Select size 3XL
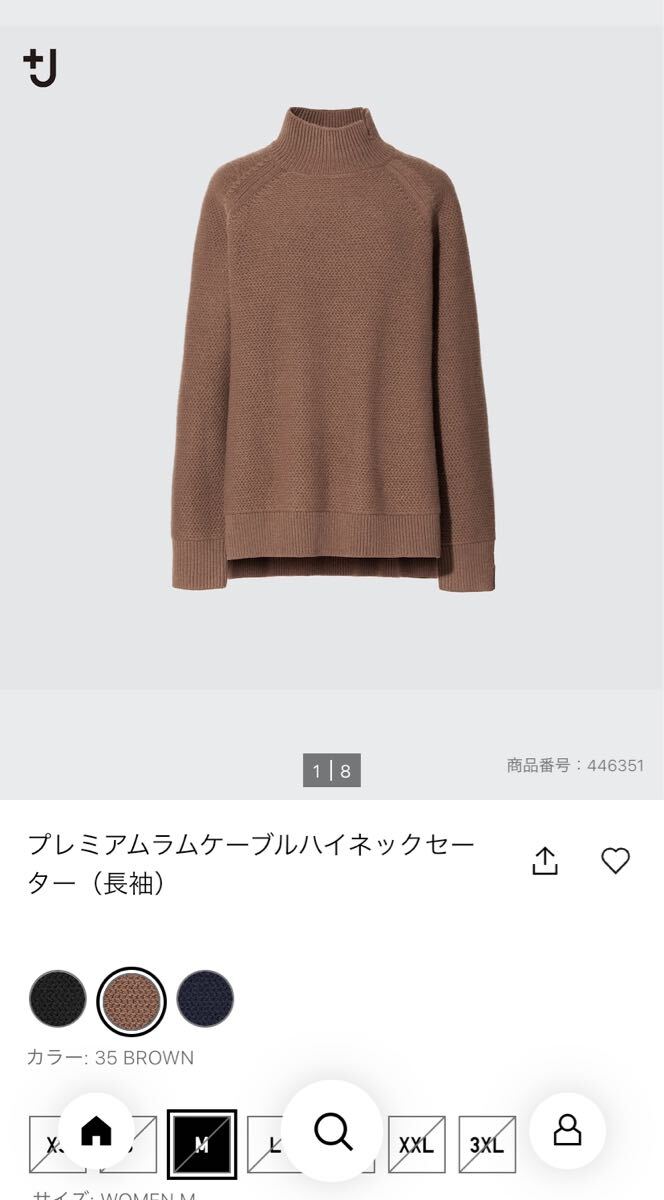 click(487, 1145)
